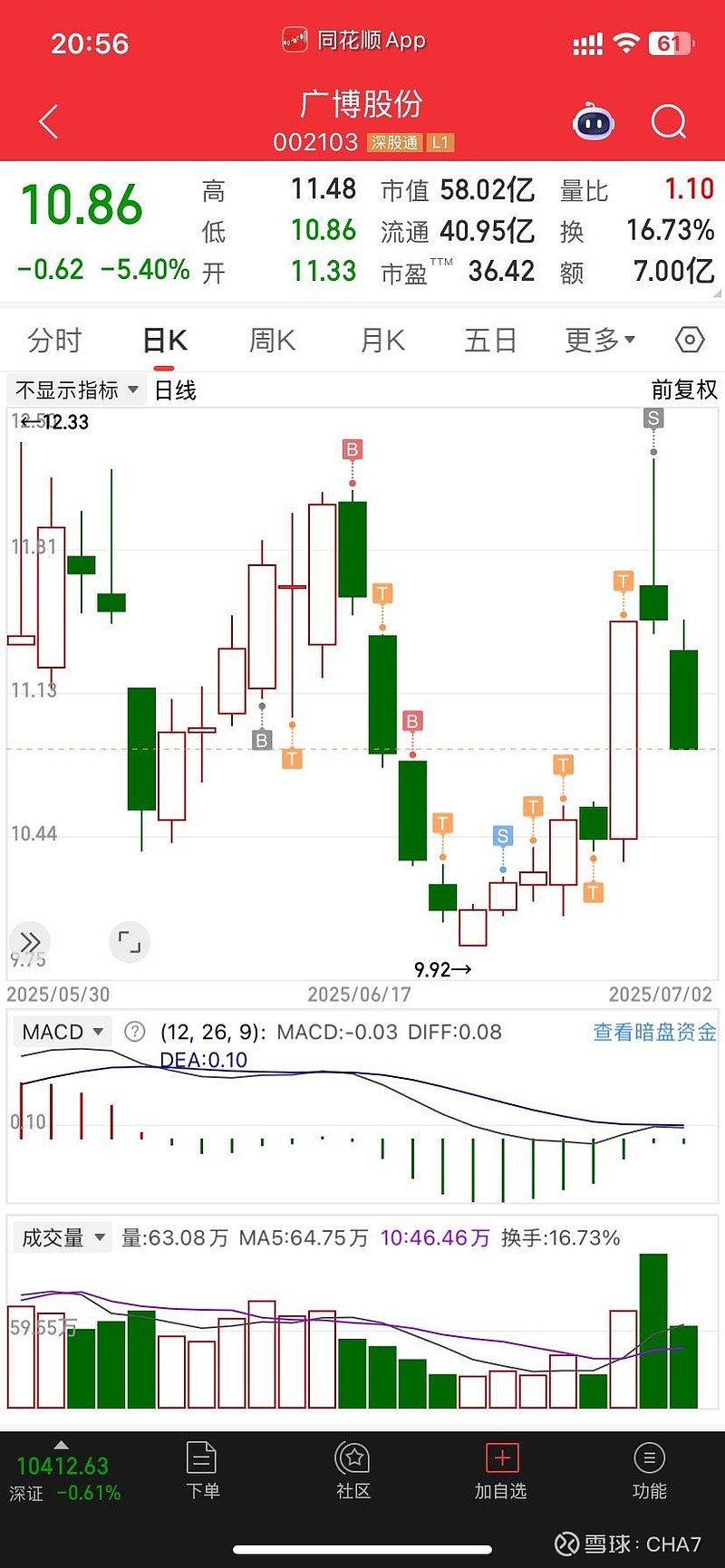Open the 五日 five-day chart tab
This screenshot has width=725, height=1568.
(490, 341)
